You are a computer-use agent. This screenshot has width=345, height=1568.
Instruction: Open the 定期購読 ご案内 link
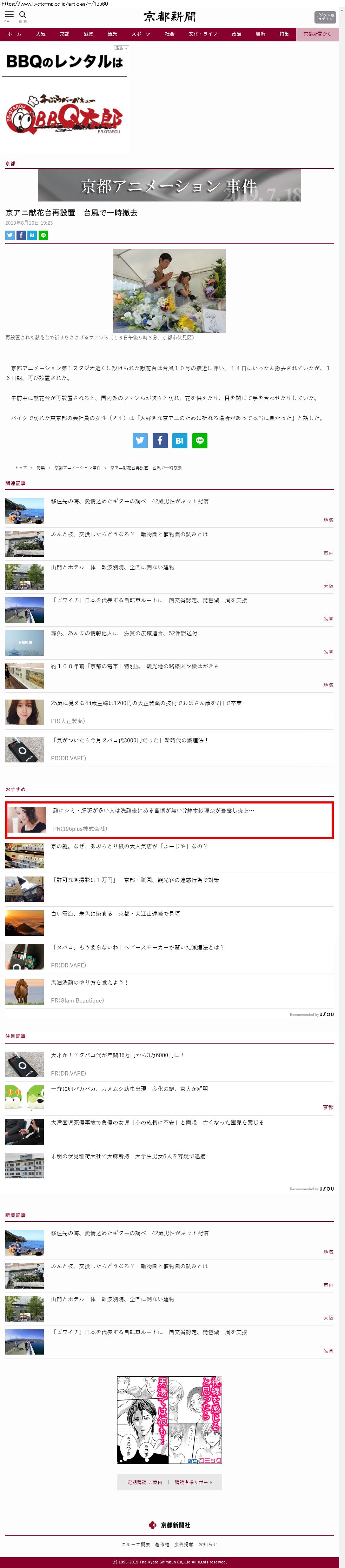point(145,1482)
